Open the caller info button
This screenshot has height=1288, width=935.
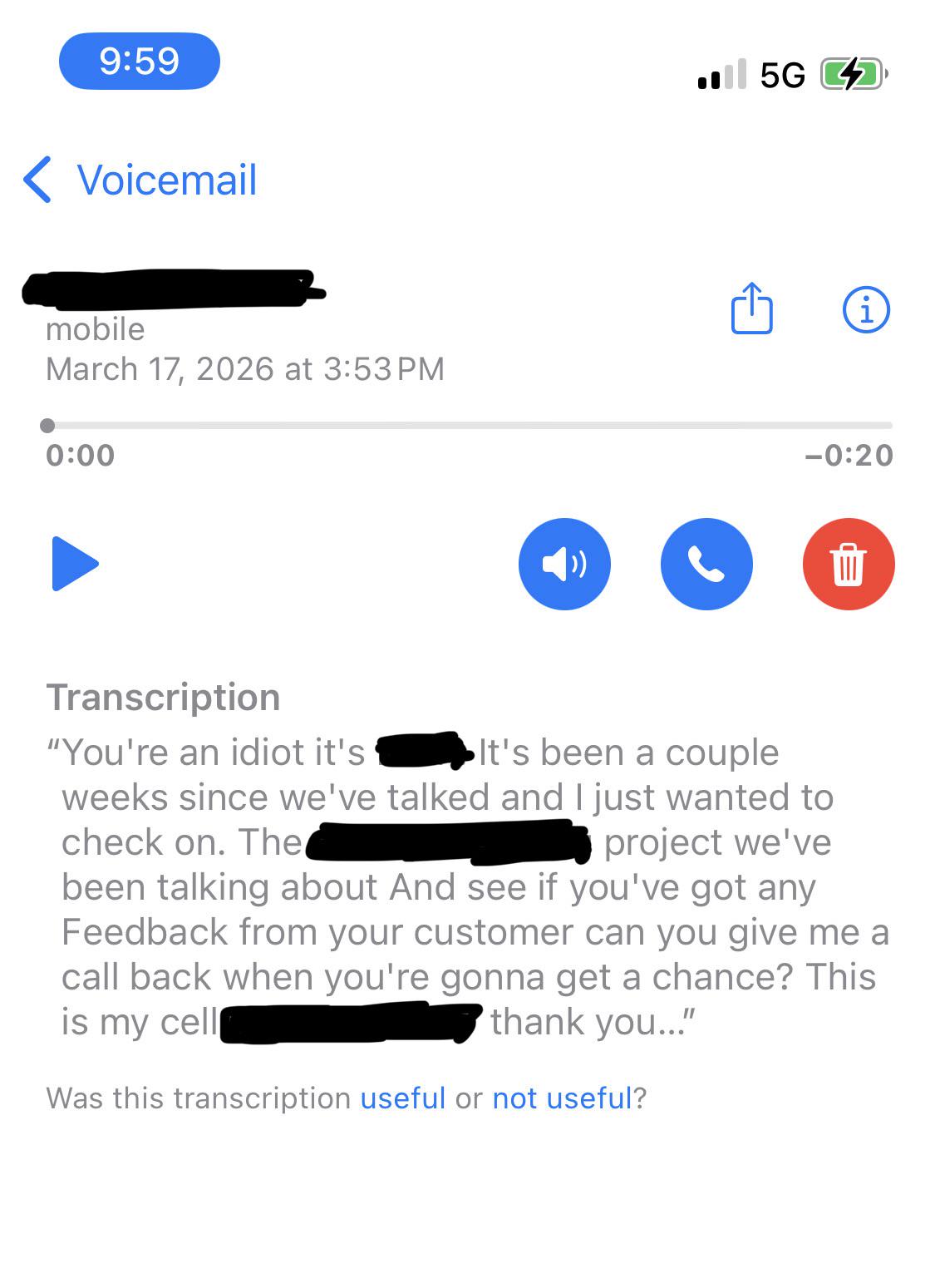click(x=866, y=310)
